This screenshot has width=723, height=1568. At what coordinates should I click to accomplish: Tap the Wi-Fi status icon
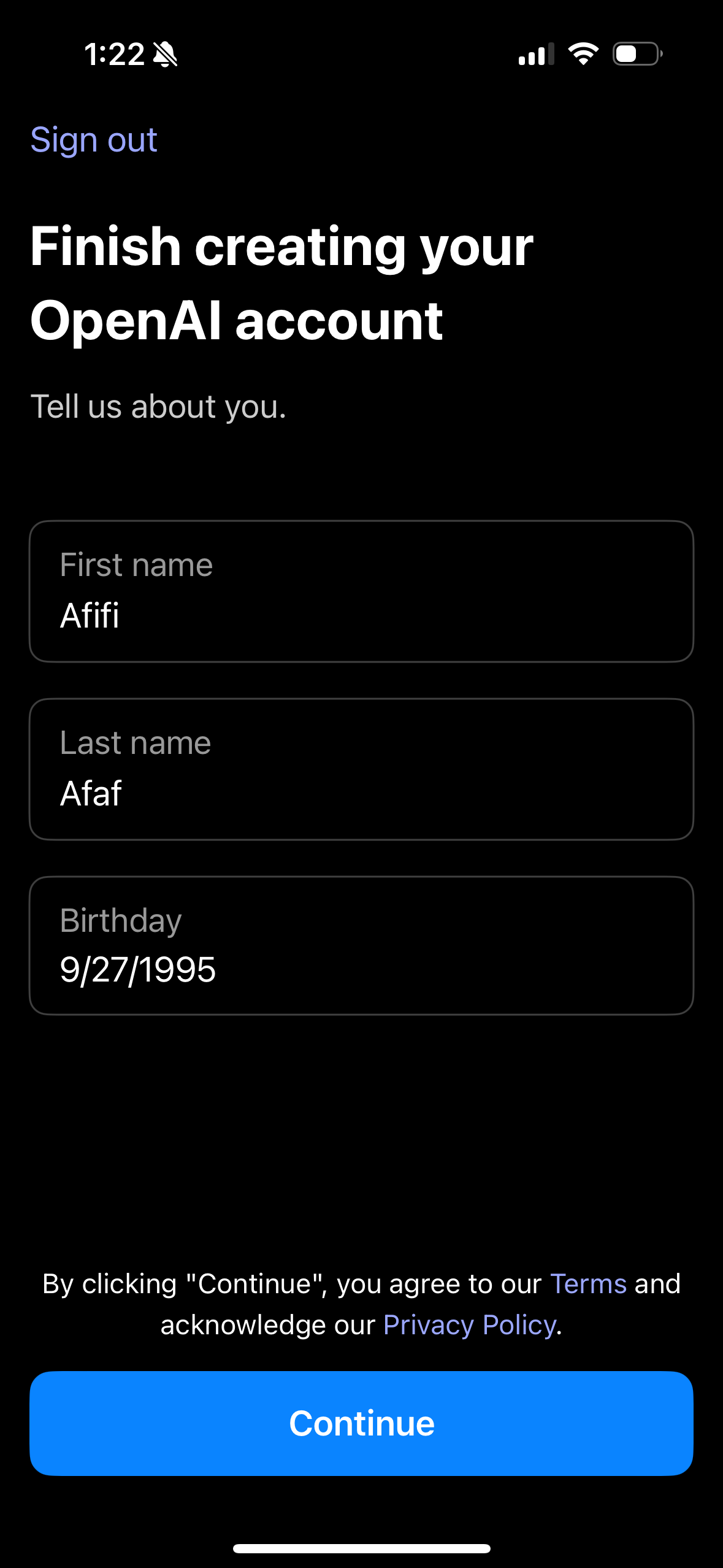click(x=583, y=55)
